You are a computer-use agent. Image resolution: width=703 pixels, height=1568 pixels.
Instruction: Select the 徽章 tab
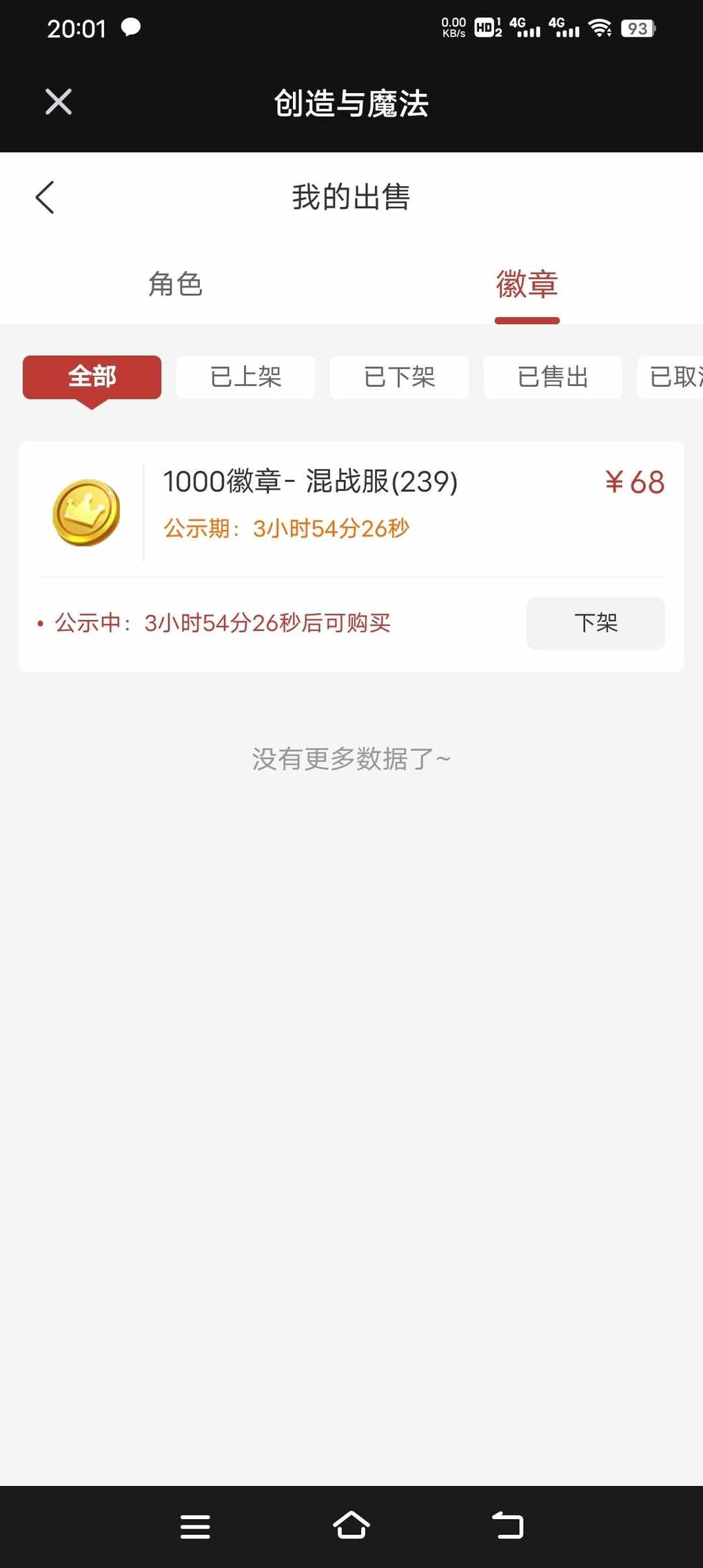pos(527,283)
